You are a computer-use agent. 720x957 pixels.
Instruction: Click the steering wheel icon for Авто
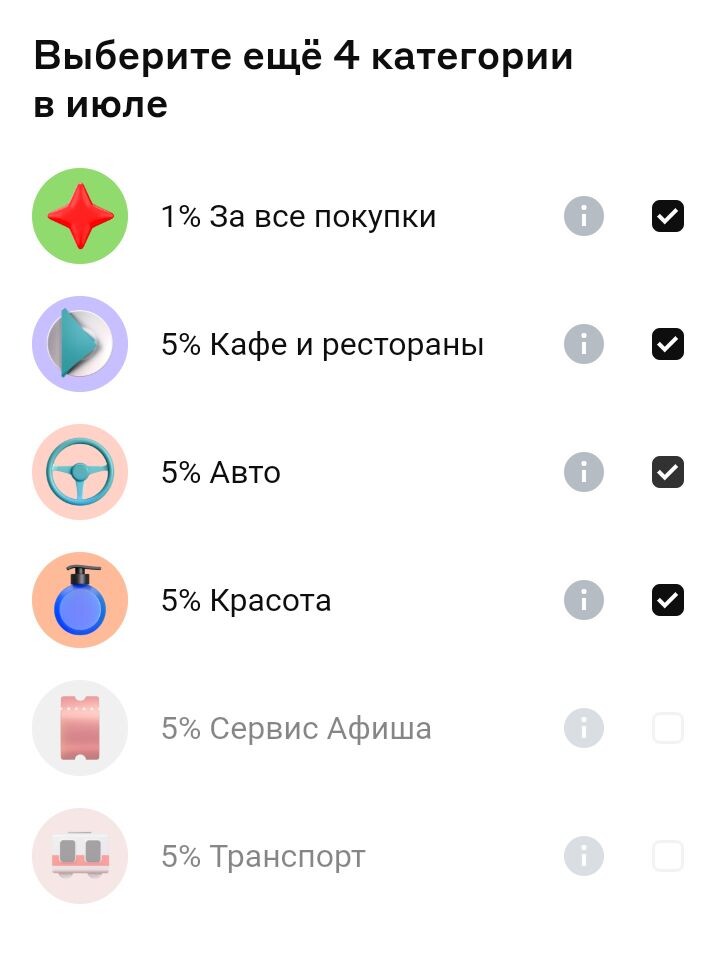point(80,471)
